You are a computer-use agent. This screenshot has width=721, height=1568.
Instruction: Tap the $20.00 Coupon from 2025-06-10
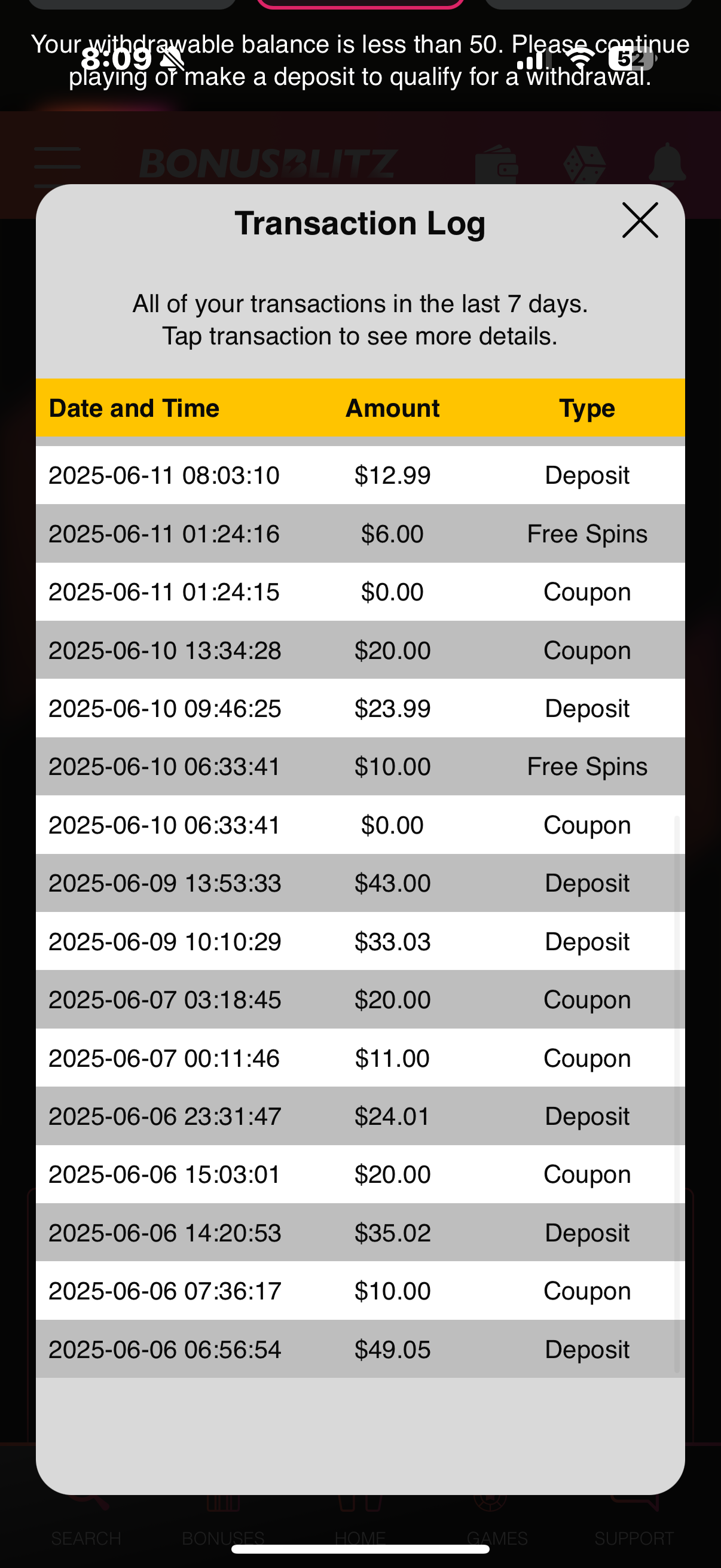coord(360,649)
